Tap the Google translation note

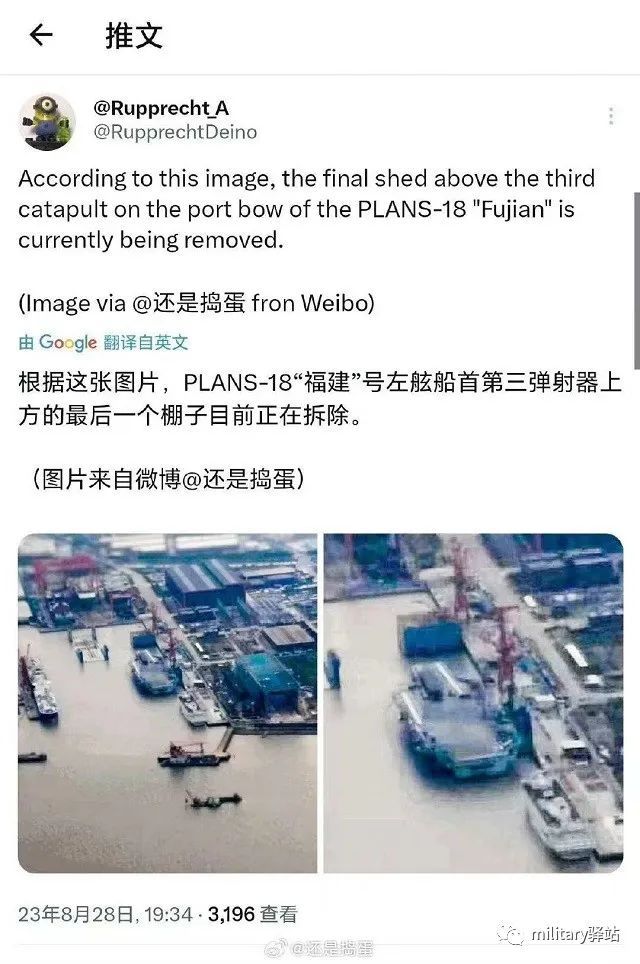click(x=103, y=342)
